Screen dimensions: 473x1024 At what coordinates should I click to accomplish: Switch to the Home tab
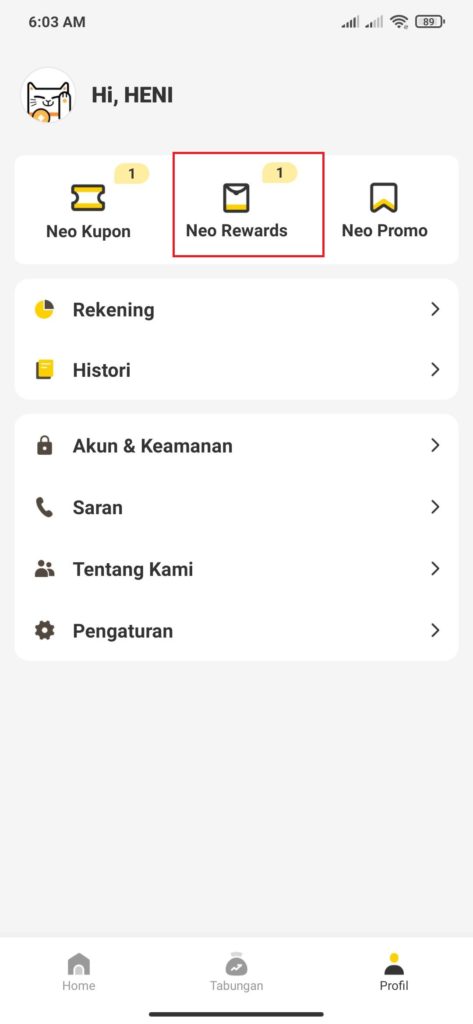click(x=78, y=972)
